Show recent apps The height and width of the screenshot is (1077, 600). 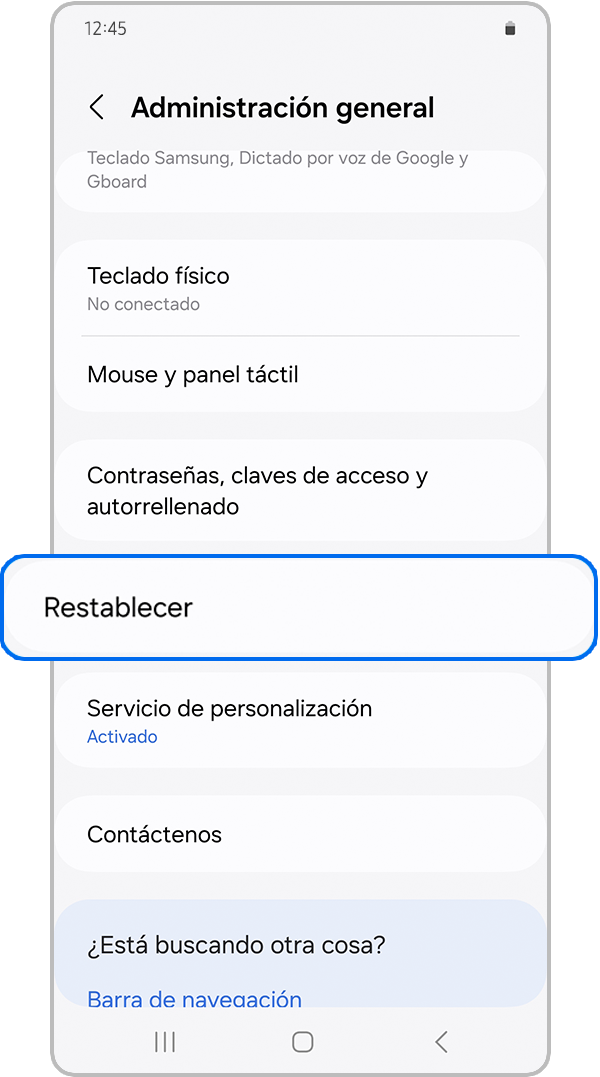coord(165,1042)
